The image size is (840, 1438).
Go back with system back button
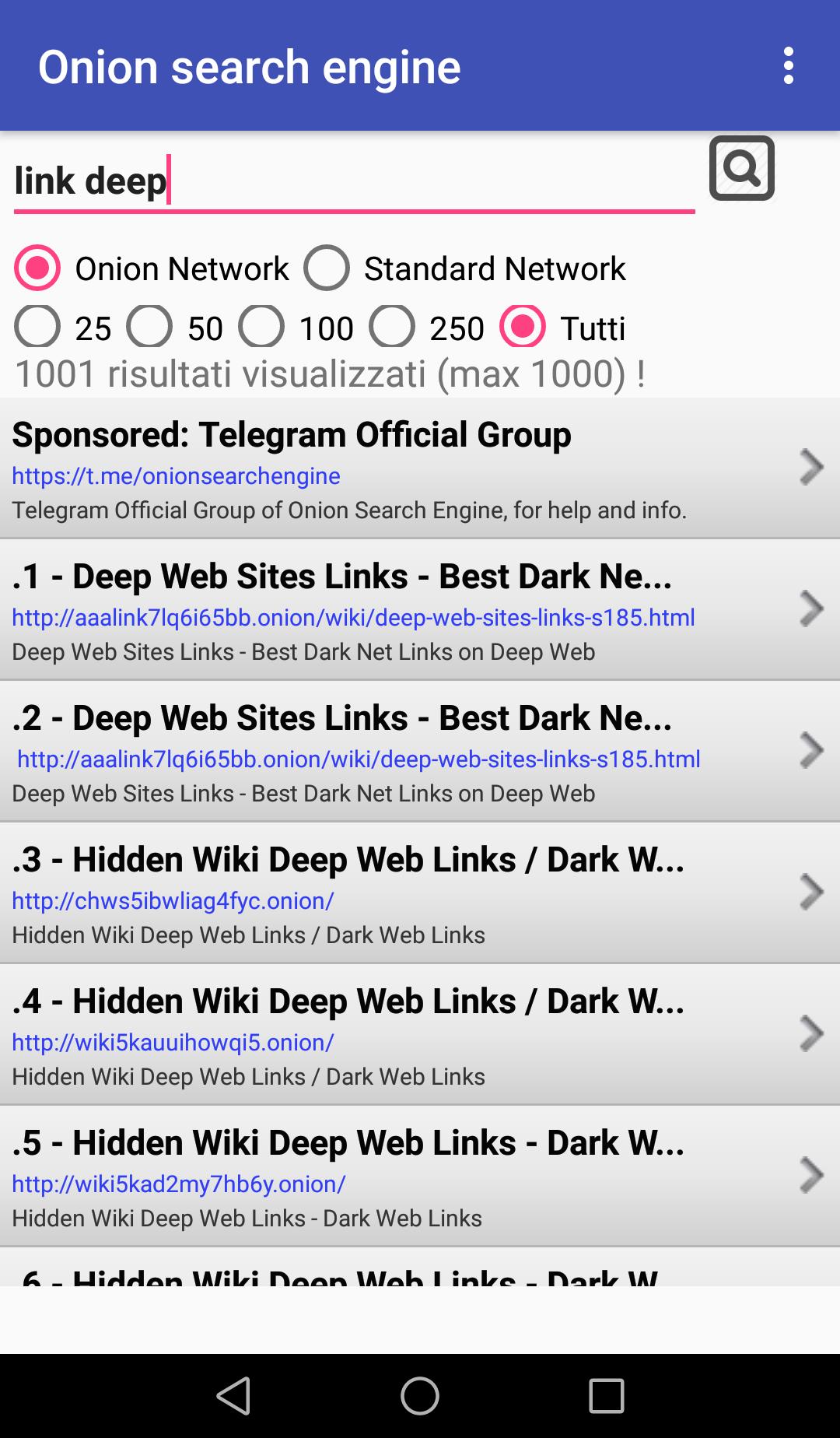tap(233, 1396)
